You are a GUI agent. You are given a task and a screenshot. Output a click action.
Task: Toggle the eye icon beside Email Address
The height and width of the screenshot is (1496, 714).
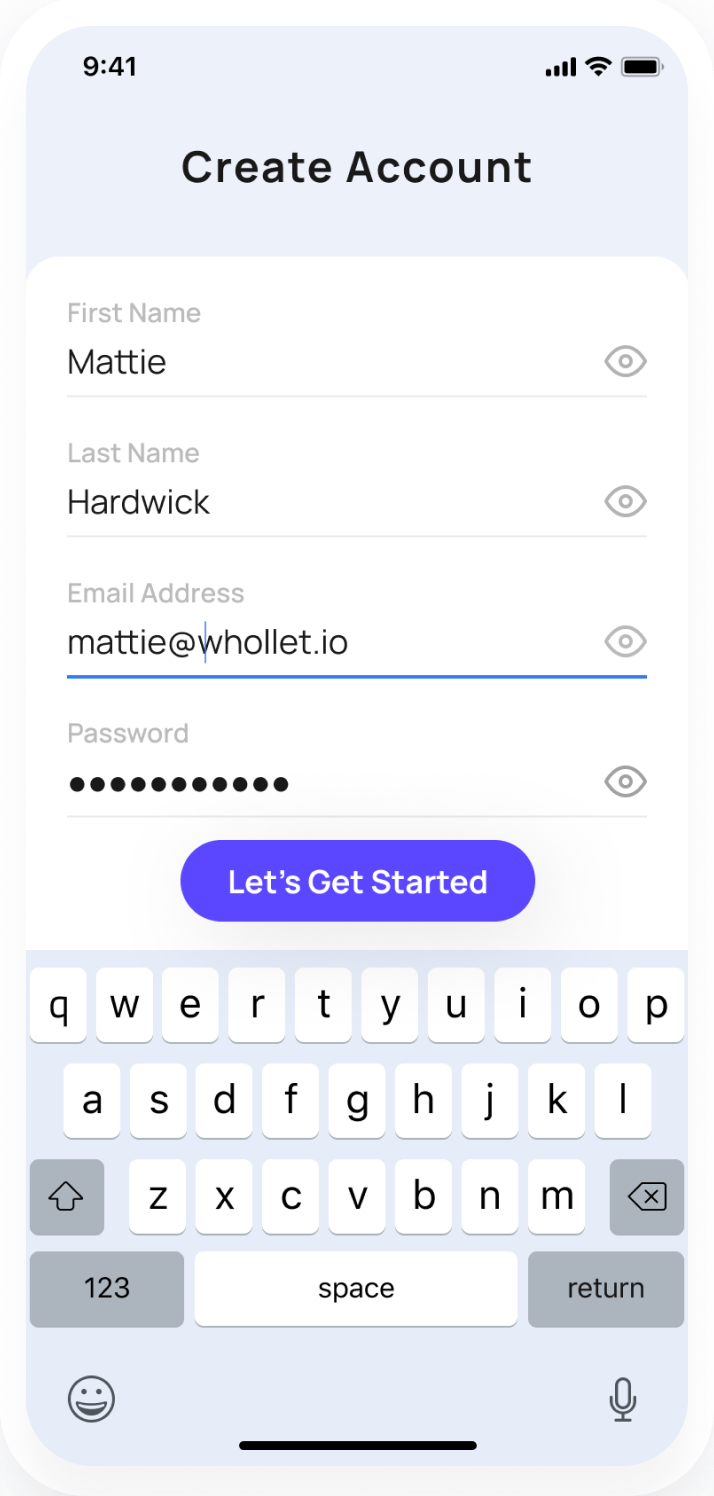(625, 641)
